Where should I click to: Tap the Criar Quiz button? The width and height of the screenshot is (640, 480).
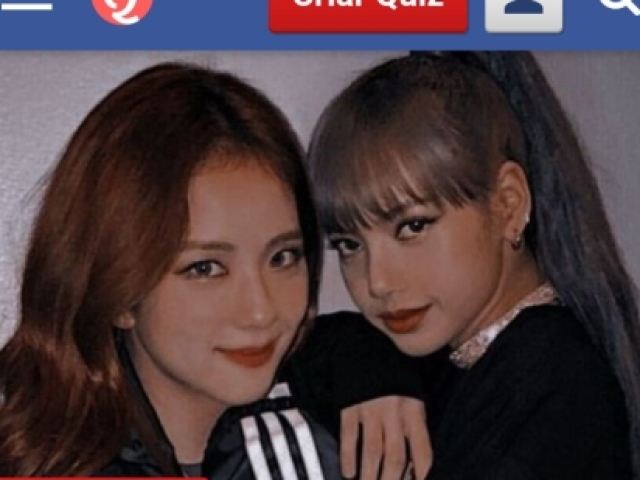[367, 11]
